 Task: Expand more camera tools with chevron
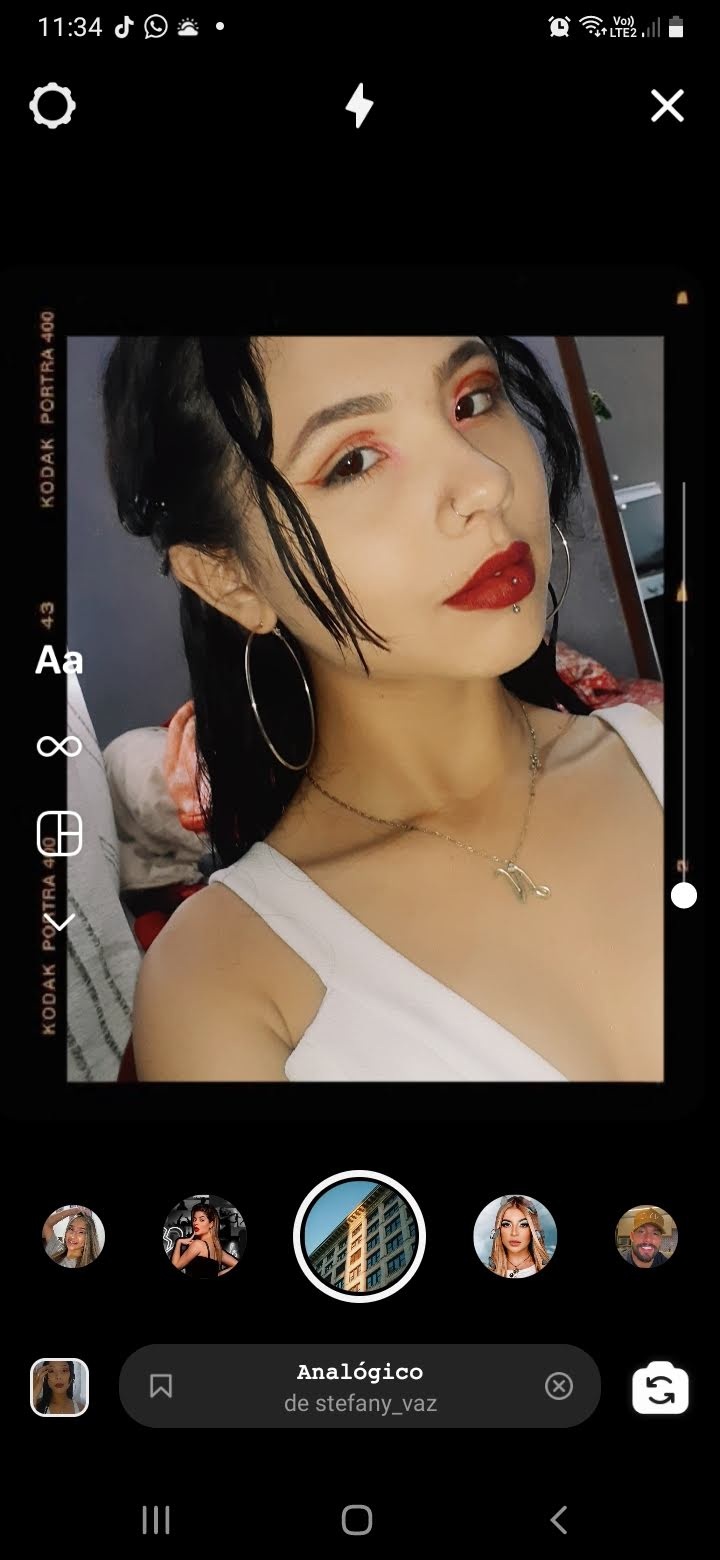point(59,921)
